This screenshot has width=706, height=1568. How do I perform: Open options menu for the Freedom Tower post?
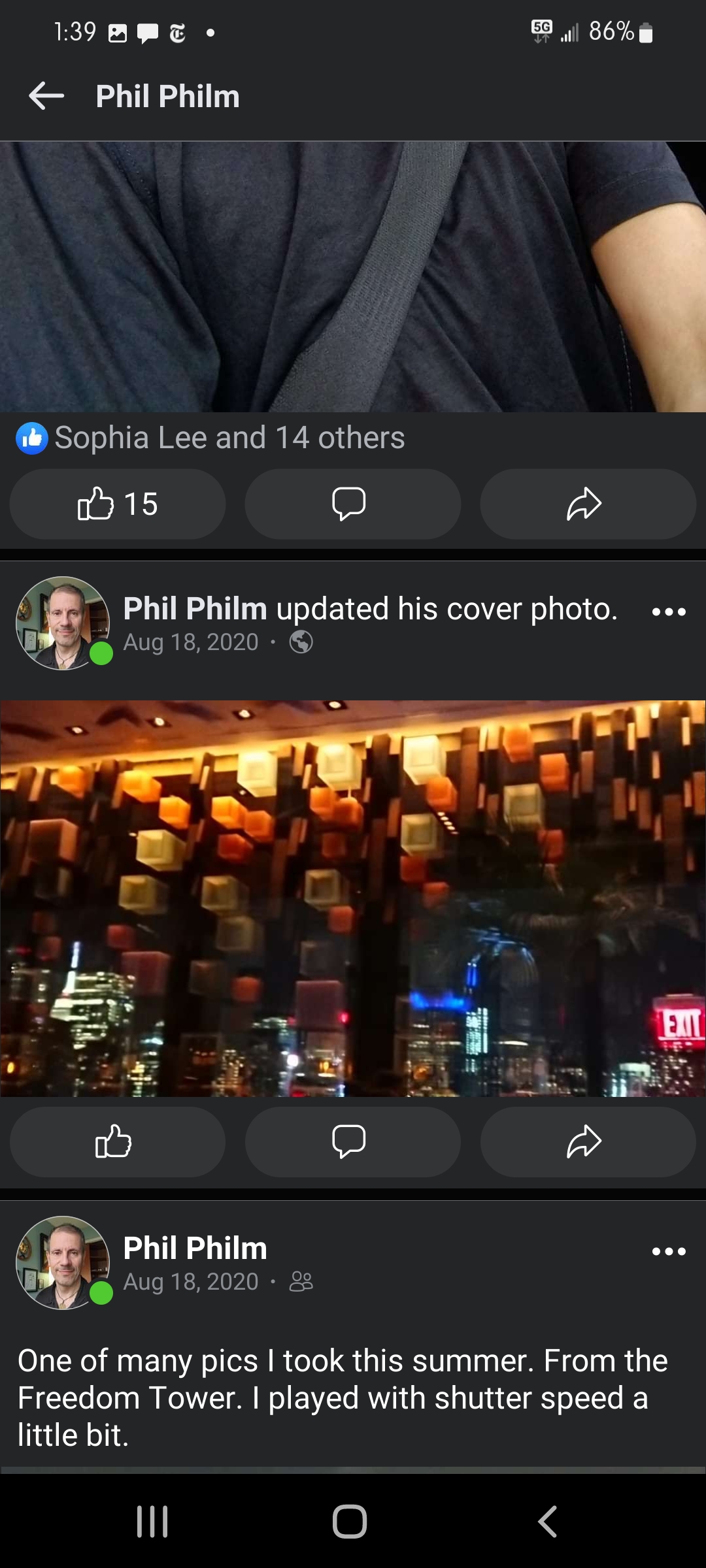(669, 1252)
